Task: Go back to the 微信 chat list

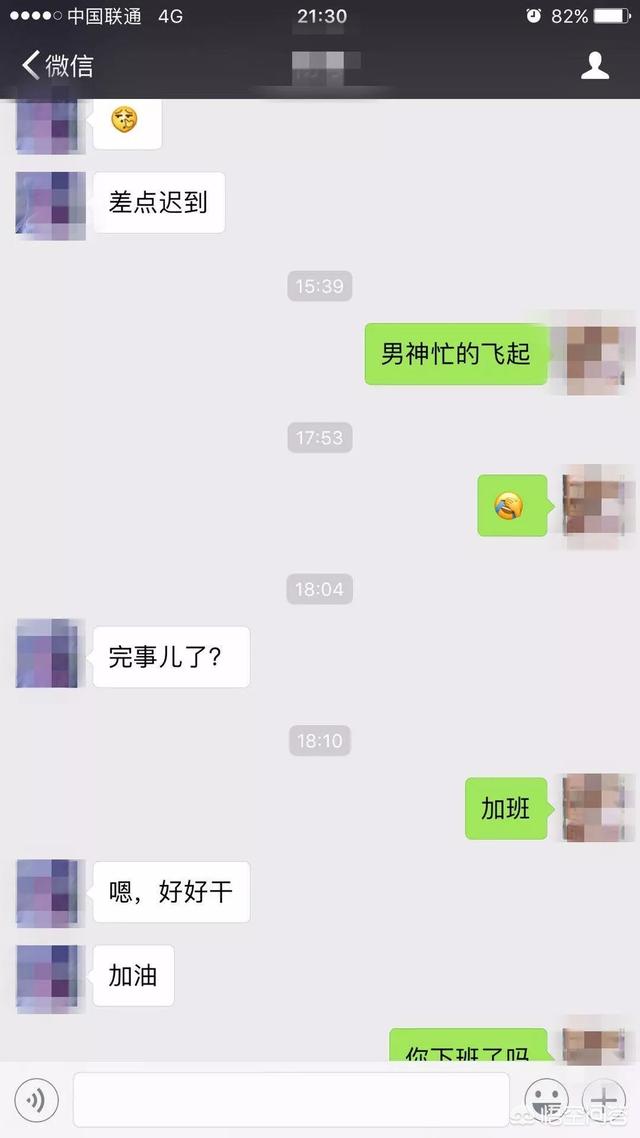Action: (x=58, y=66)
